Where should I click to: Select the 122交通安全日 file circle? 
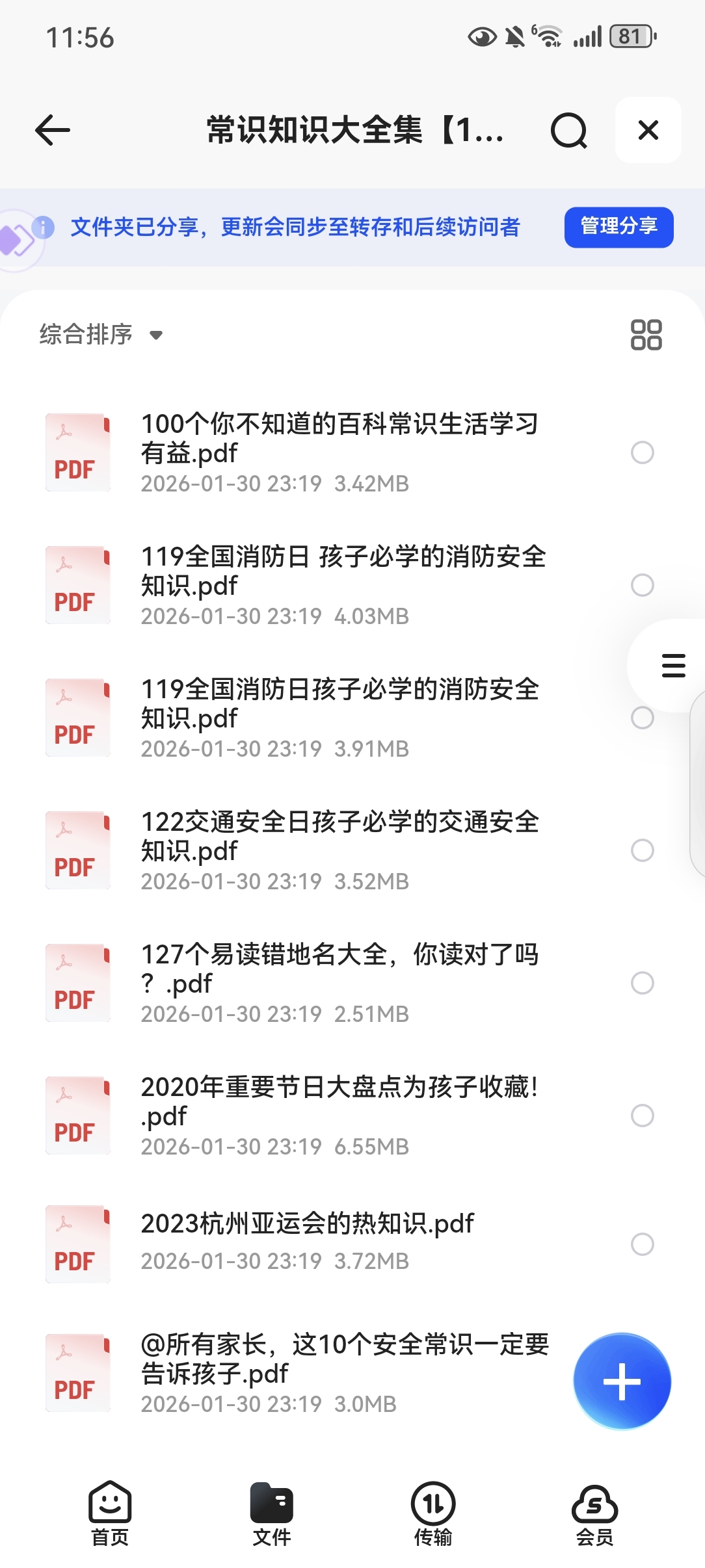(x=643, y=850)
